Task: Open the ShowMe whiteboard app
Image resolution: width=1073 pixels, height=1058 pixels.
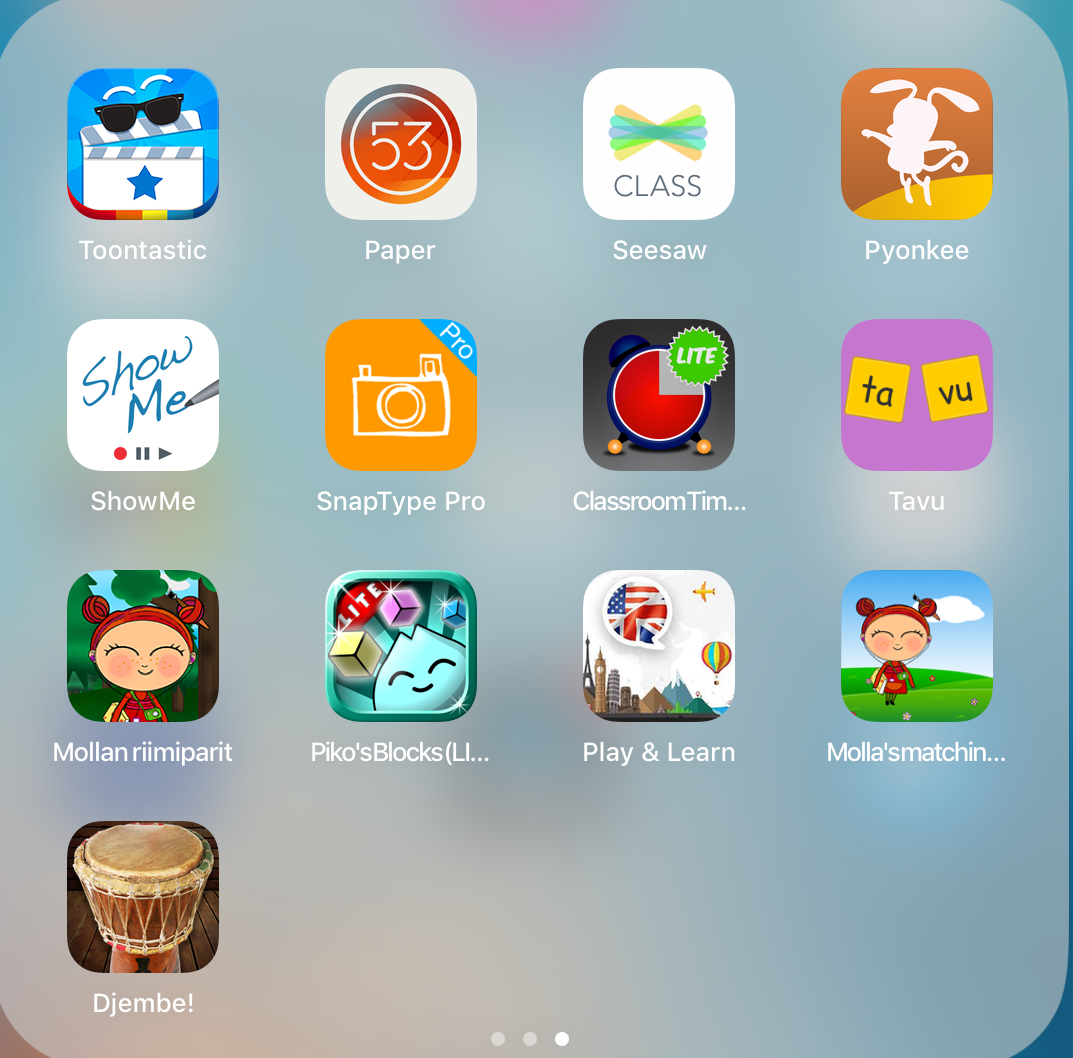Action: 143,395
